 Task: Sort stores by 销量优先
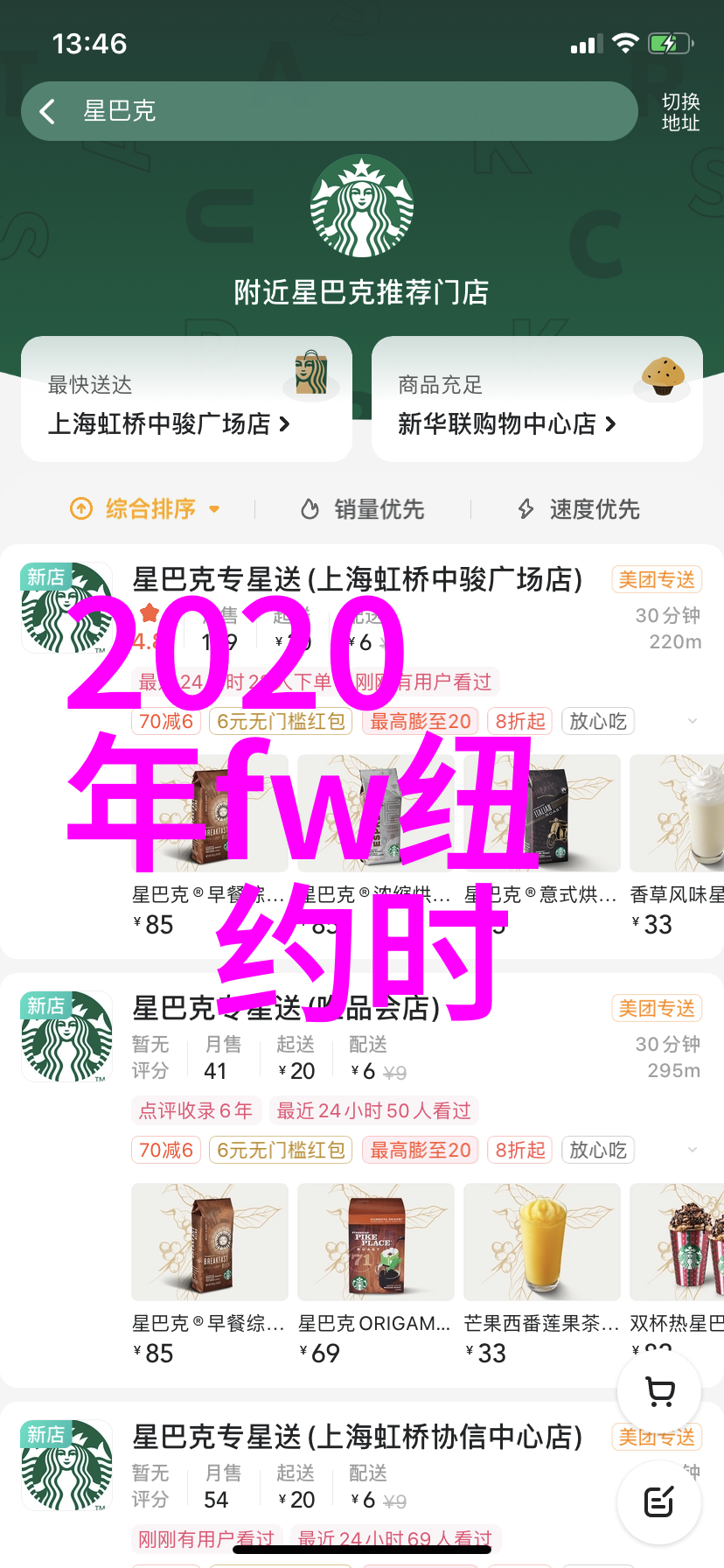(363, 508)
